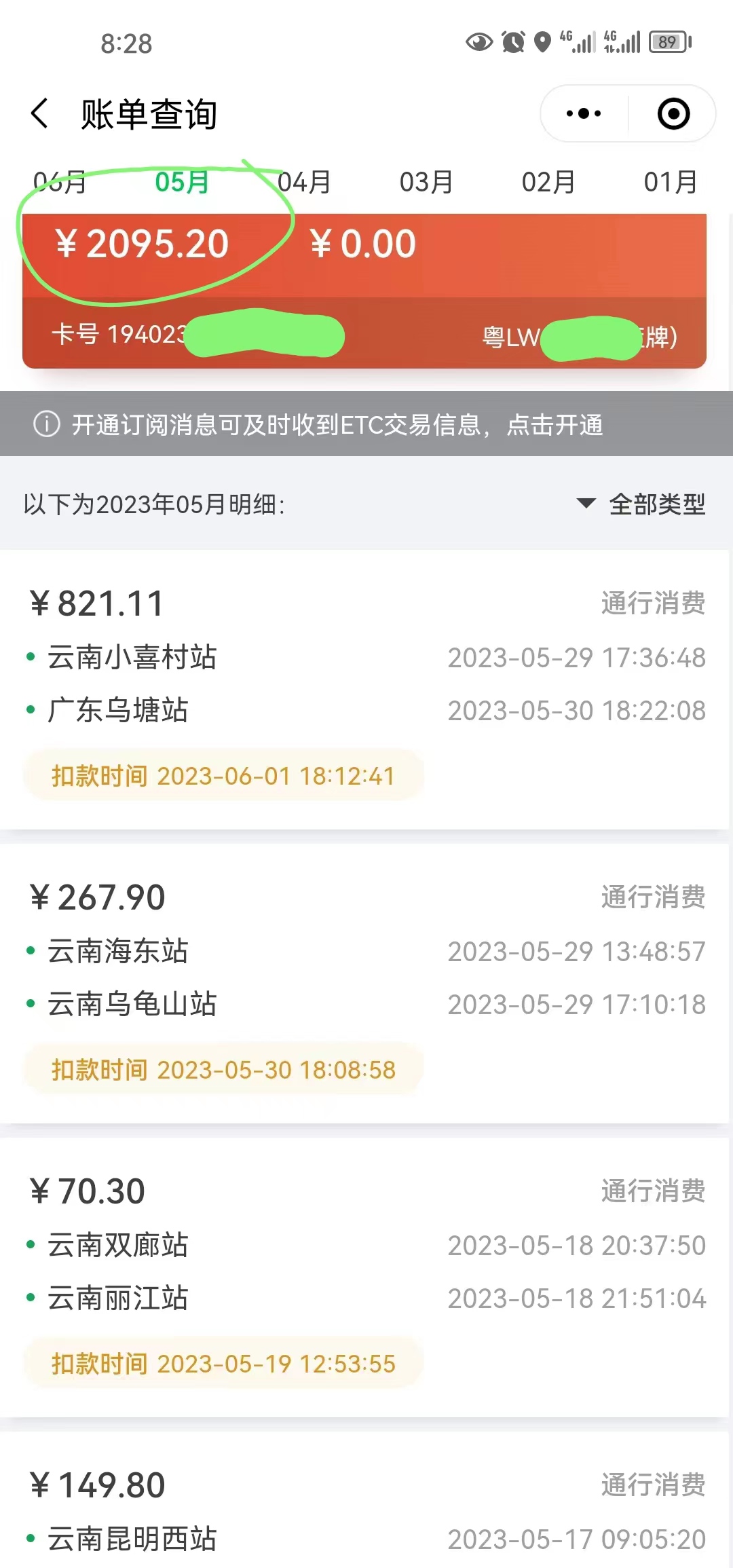Viewport: 733px width, 1568px height.
Task: Switch to the 06月 billing tab
Action: 58,181
